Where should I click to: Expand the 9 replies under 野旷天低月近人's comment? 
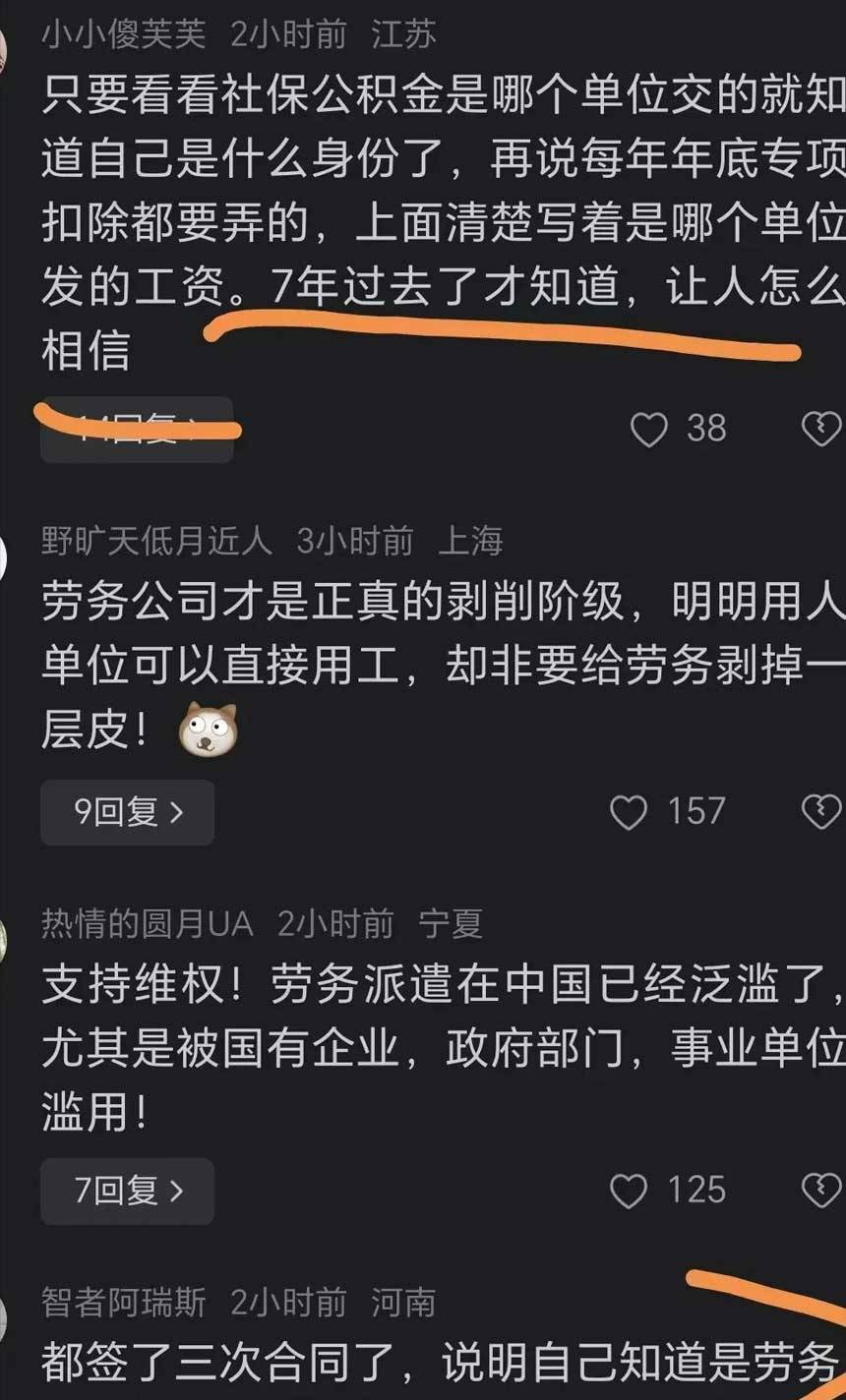click(x=128, y=812)
